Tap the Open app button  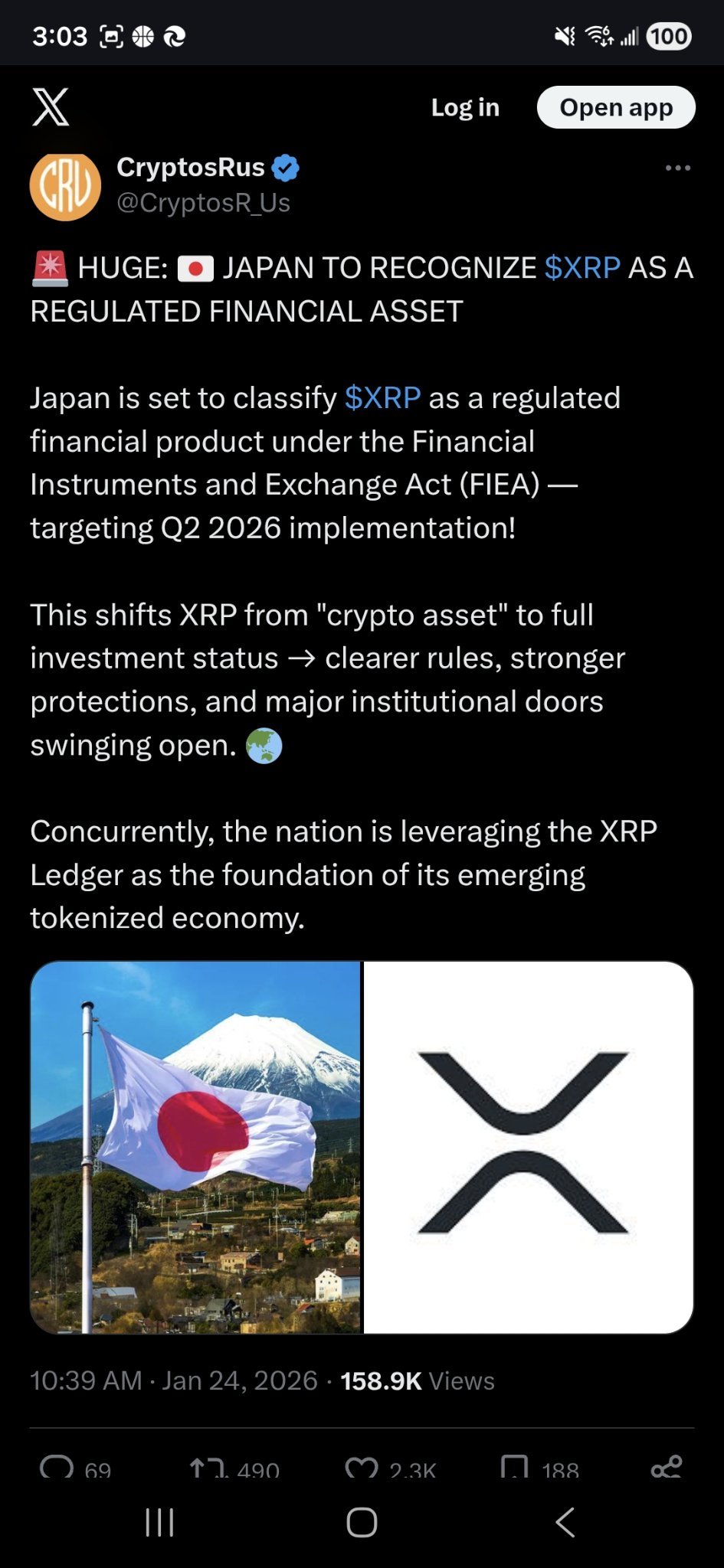(616, 107)
